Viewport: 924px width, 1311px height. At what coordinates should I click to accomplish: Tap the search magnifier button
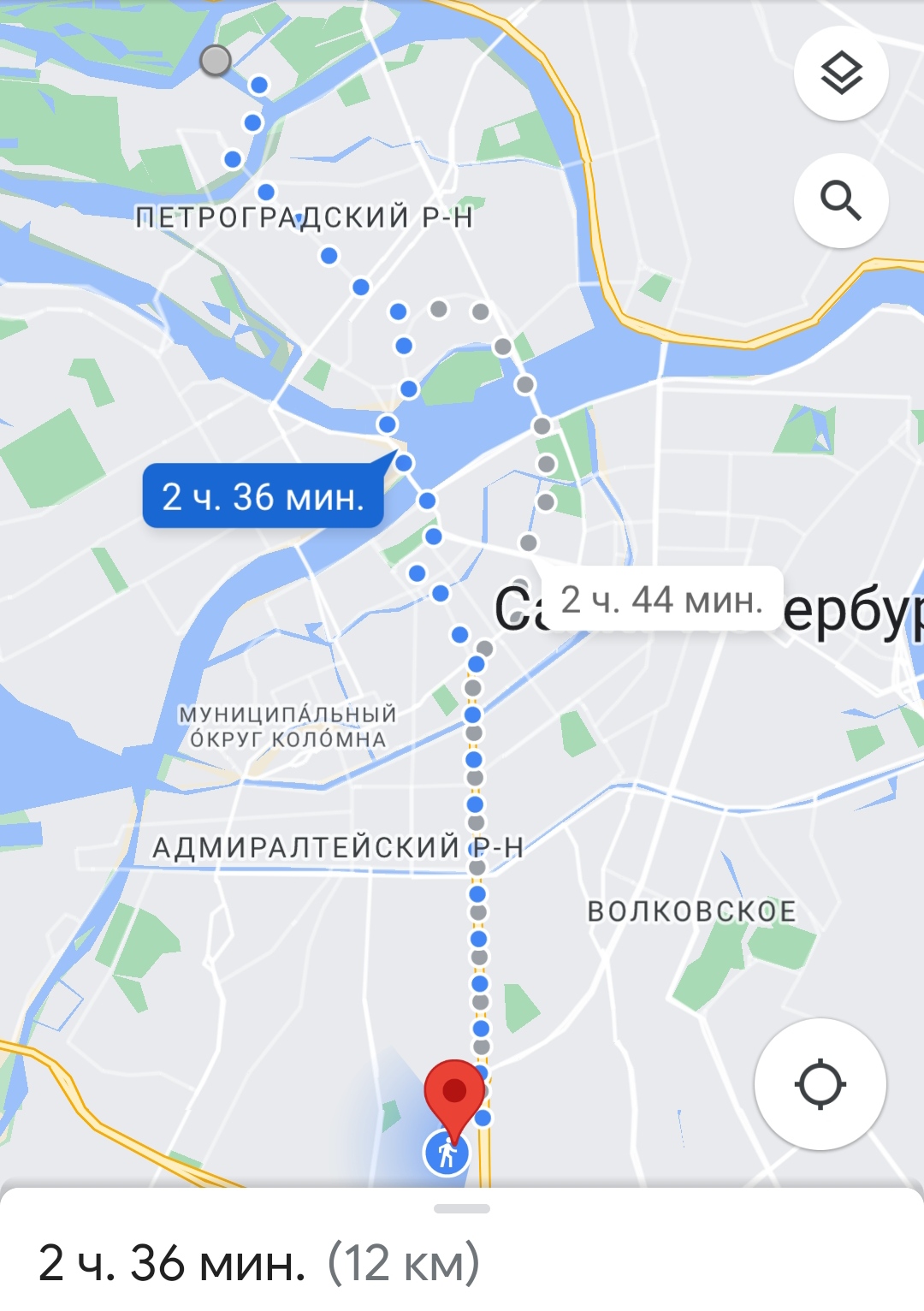coord(841,201)
